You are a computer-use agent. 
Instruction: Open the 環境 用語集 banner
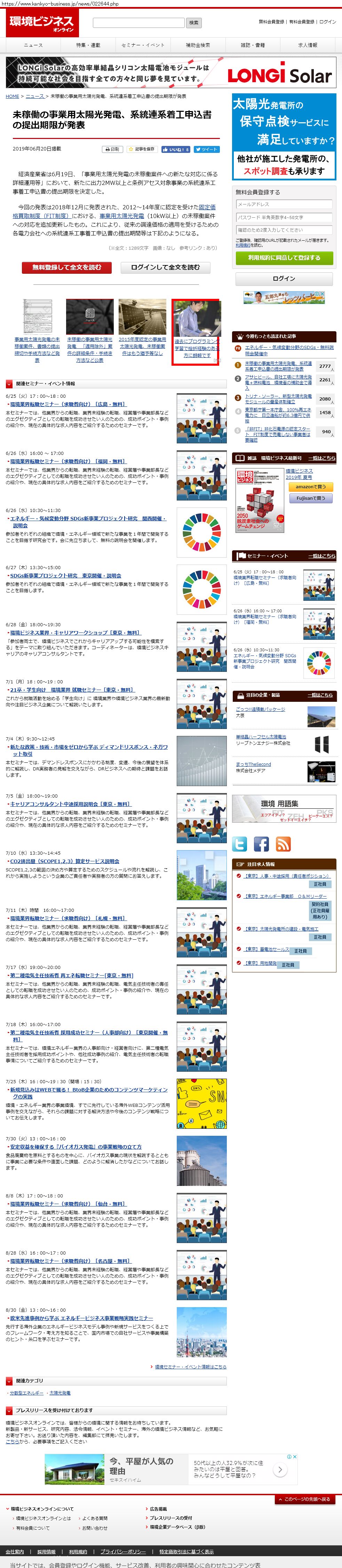284,808
